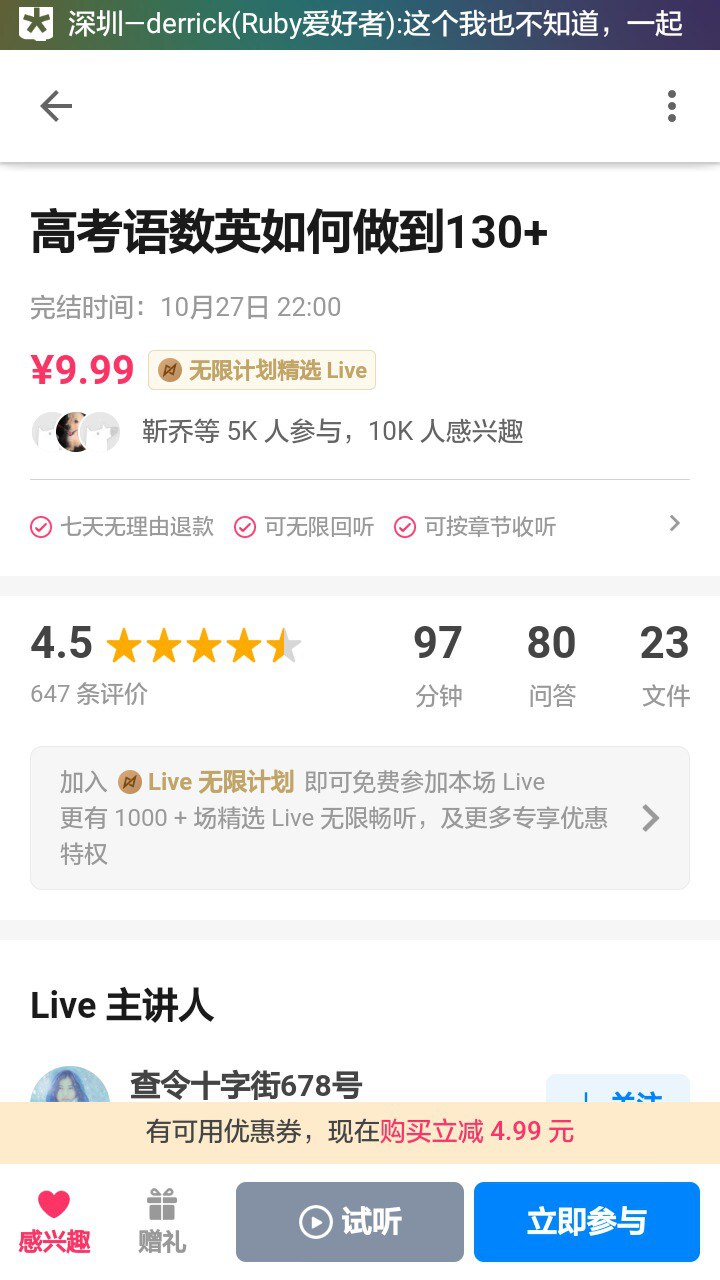View participant avatars next to 靳乔等
The image size is (720, 1280).
(76, 432)
